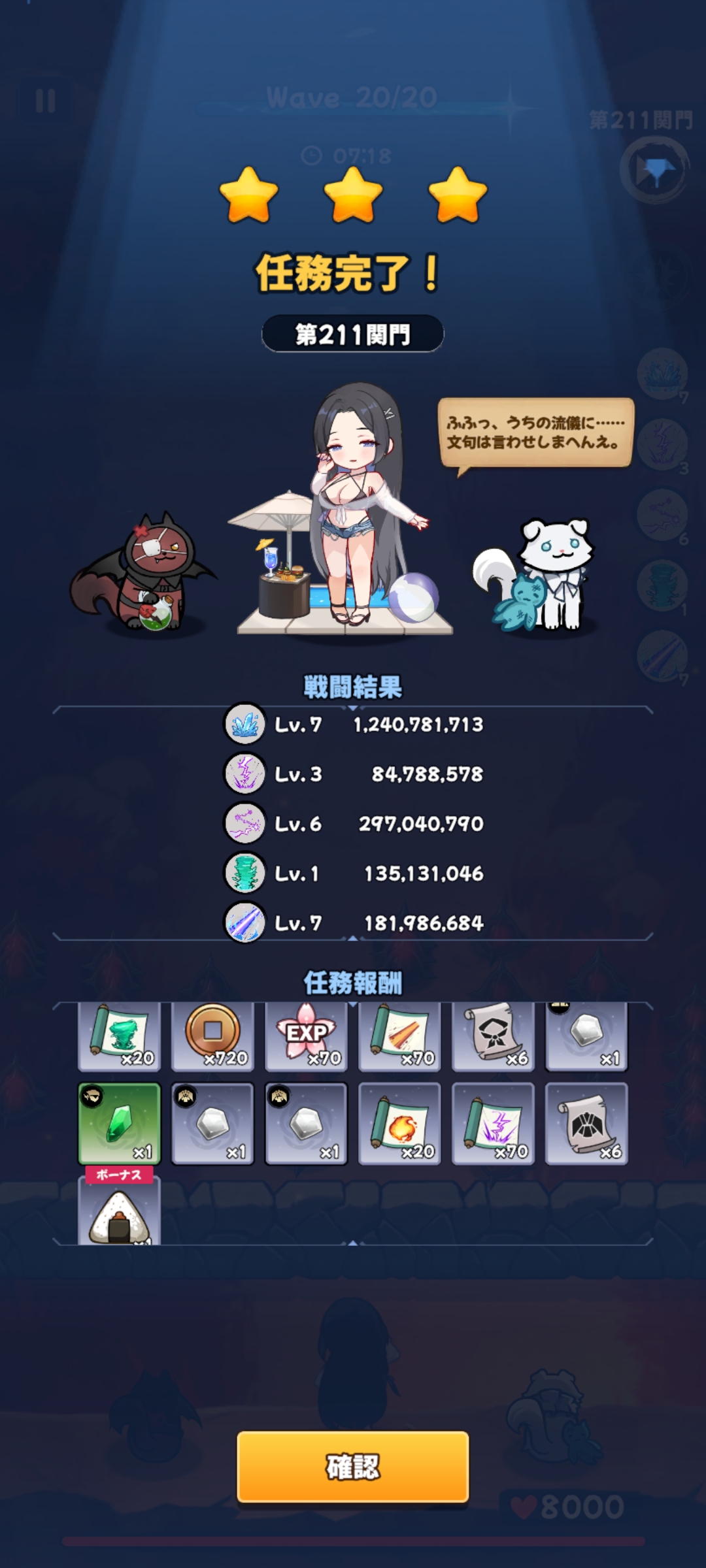View the fire scroll x20 reward

click(399, 1123)
